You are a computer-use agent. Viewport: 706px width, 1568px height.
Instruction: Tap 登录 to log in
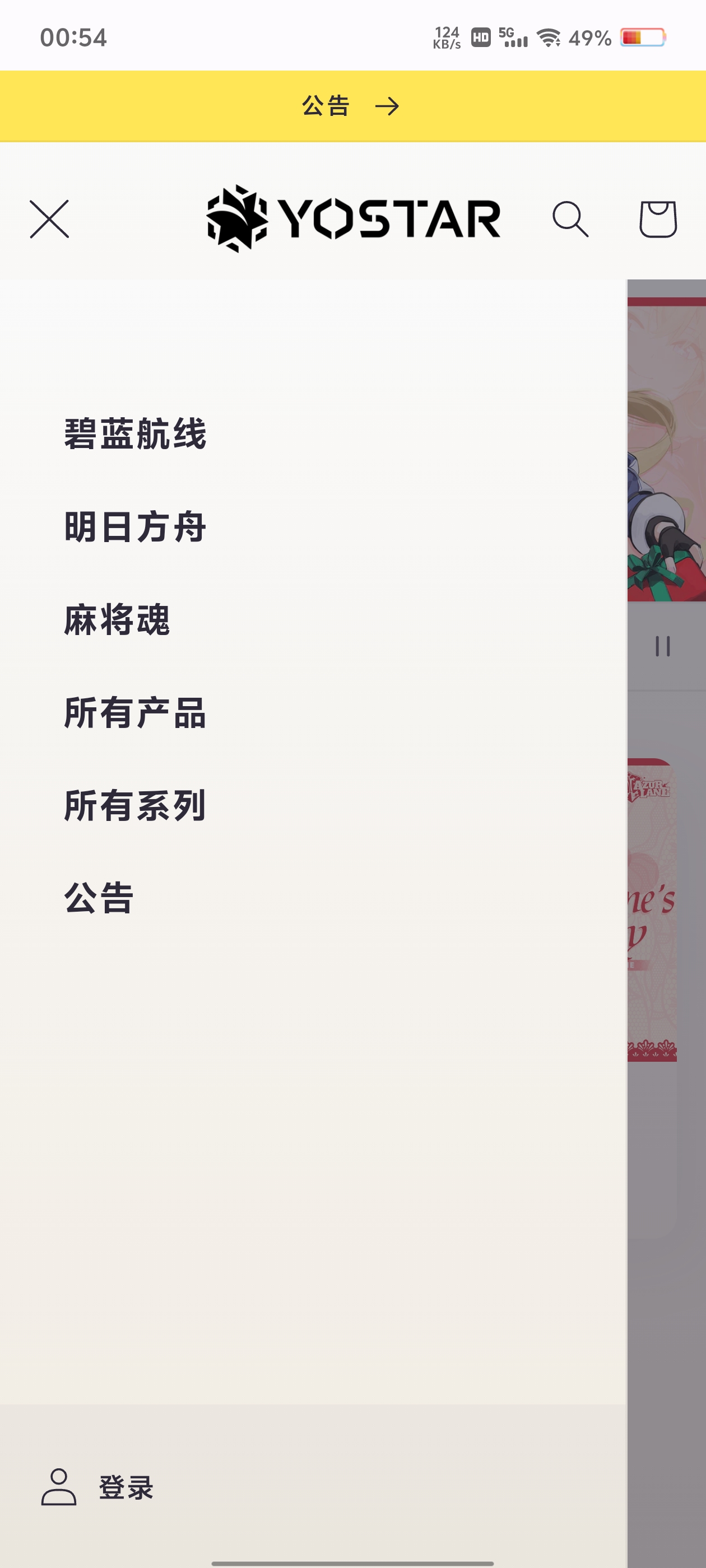click(x=97, y=1486)
